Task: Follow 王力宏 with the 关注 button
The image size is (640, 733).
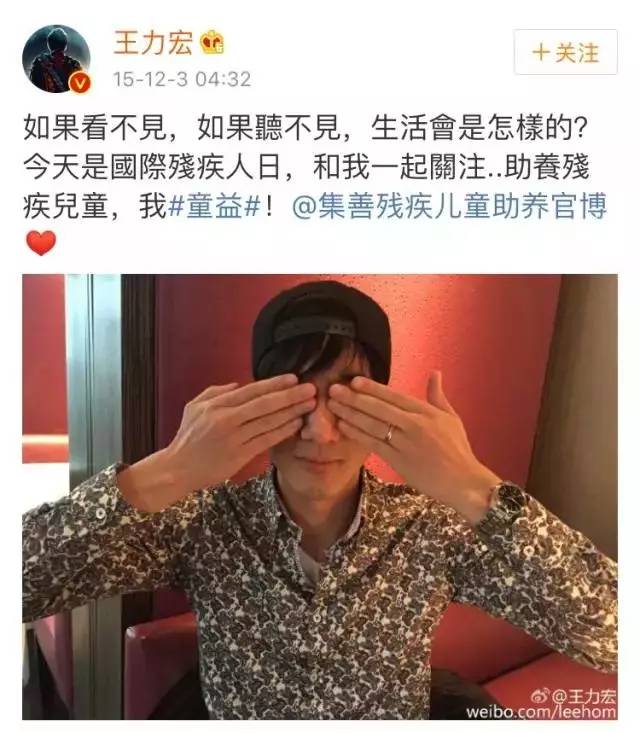Action: tap(566, 50)
